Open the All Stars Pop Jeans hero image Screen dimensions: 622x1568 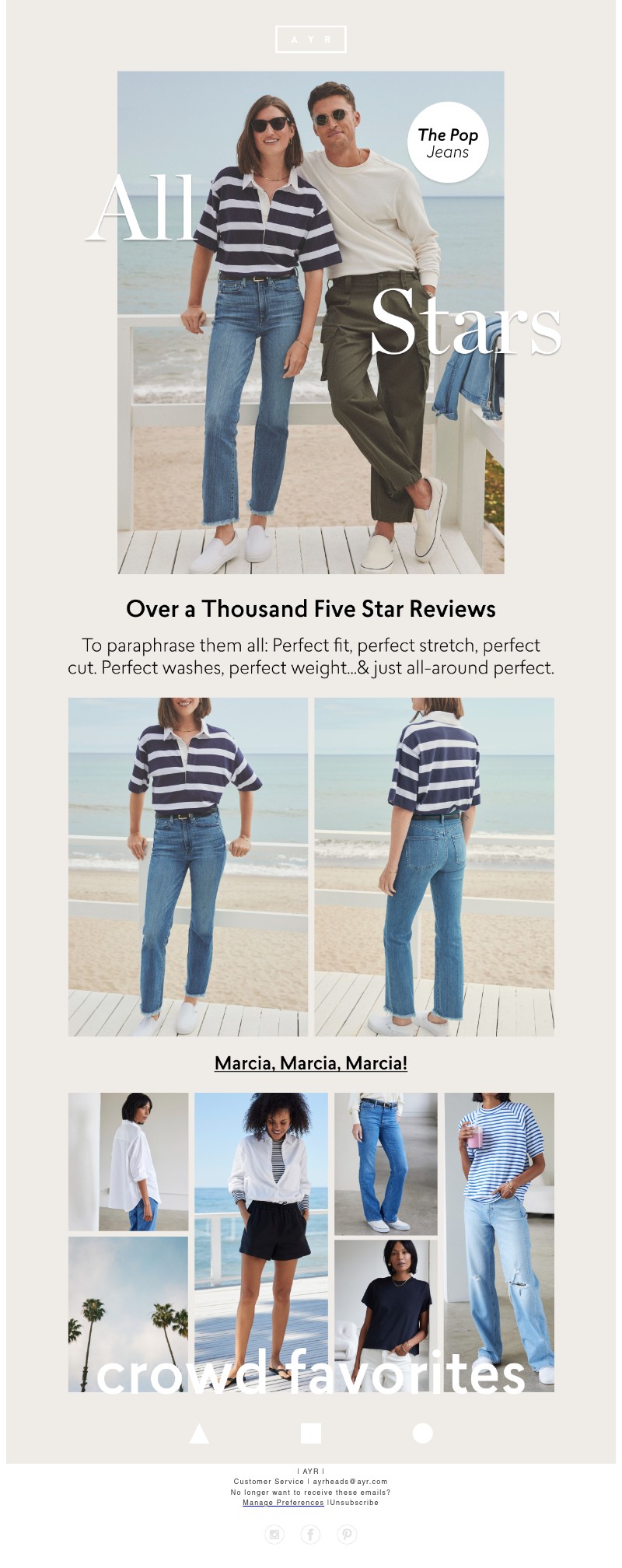pos(311,323)
